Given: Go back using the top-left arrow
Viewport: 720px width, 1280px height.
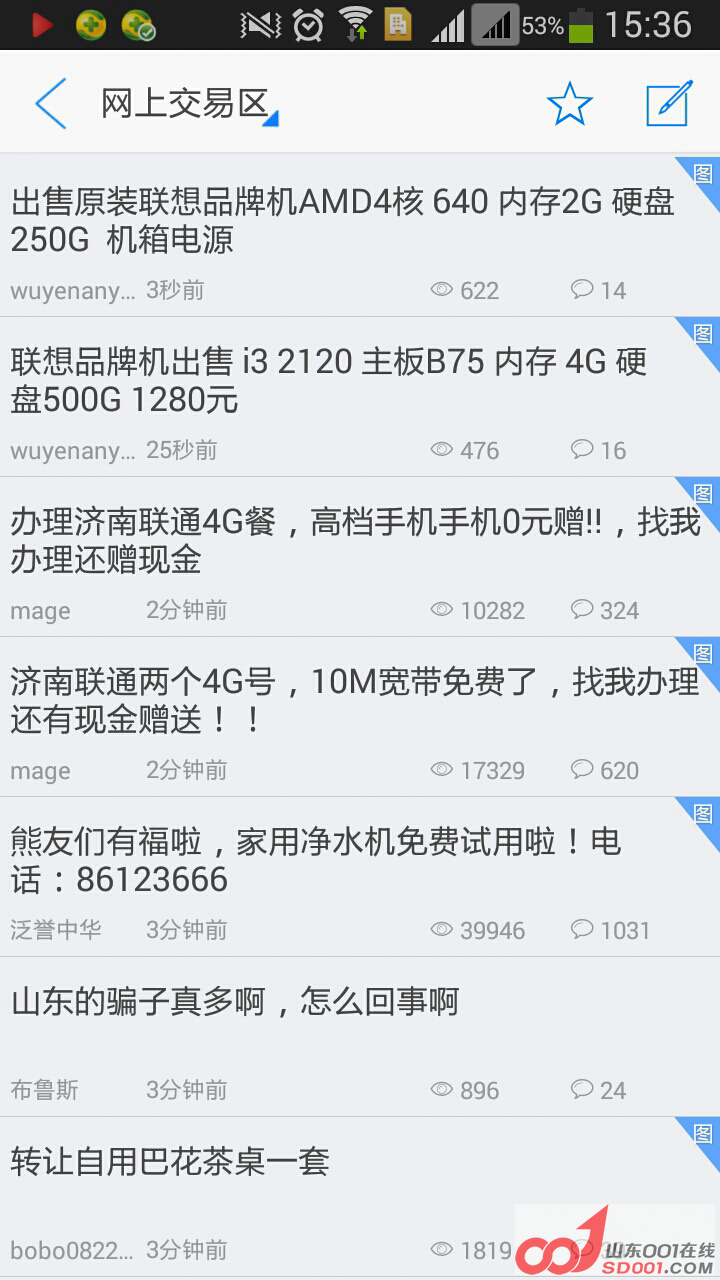Looking at the screenshot, I should [x=50, y=103].
